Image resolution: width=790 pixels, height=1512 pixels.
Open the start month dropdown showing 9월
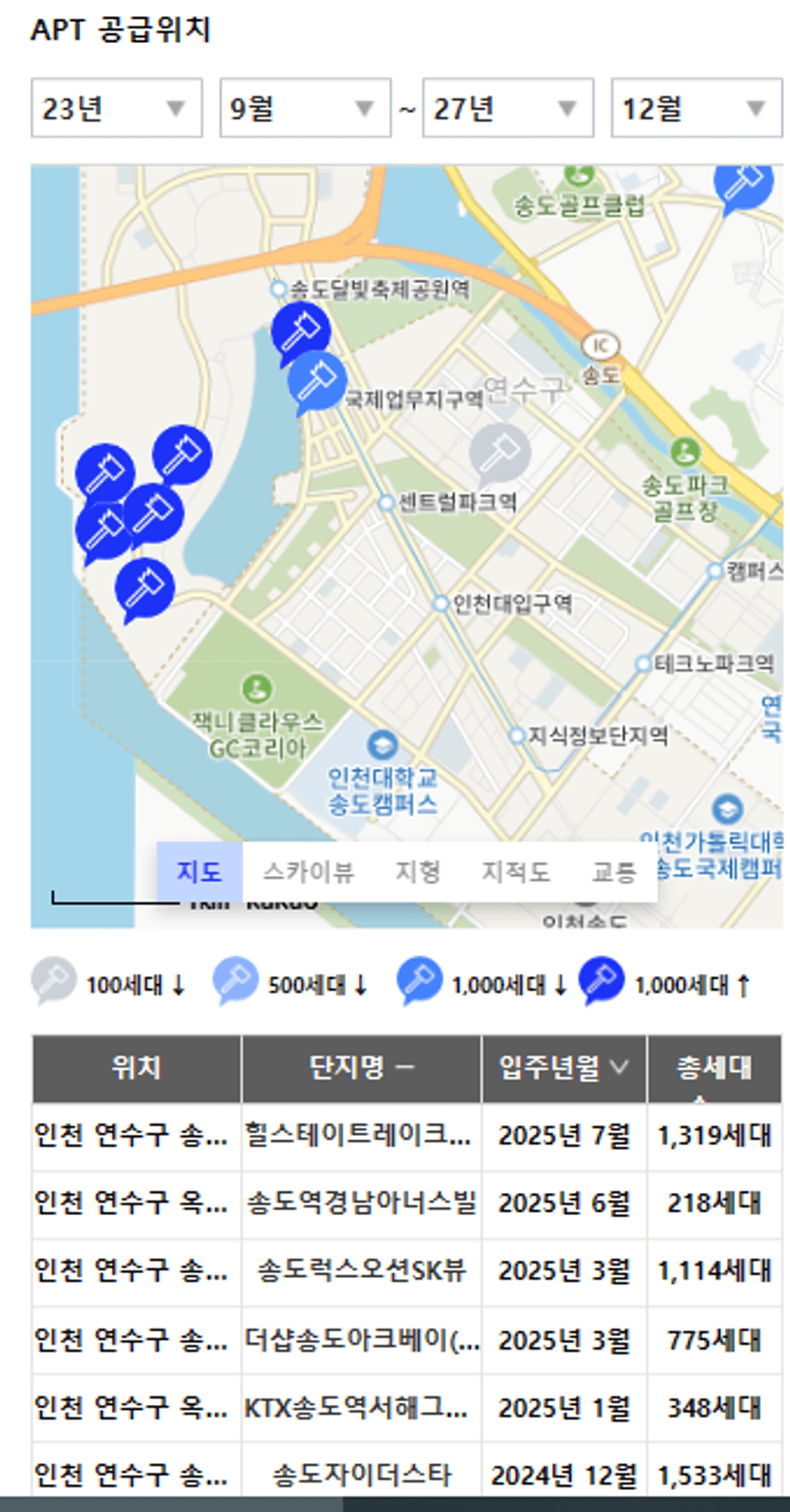306,108
